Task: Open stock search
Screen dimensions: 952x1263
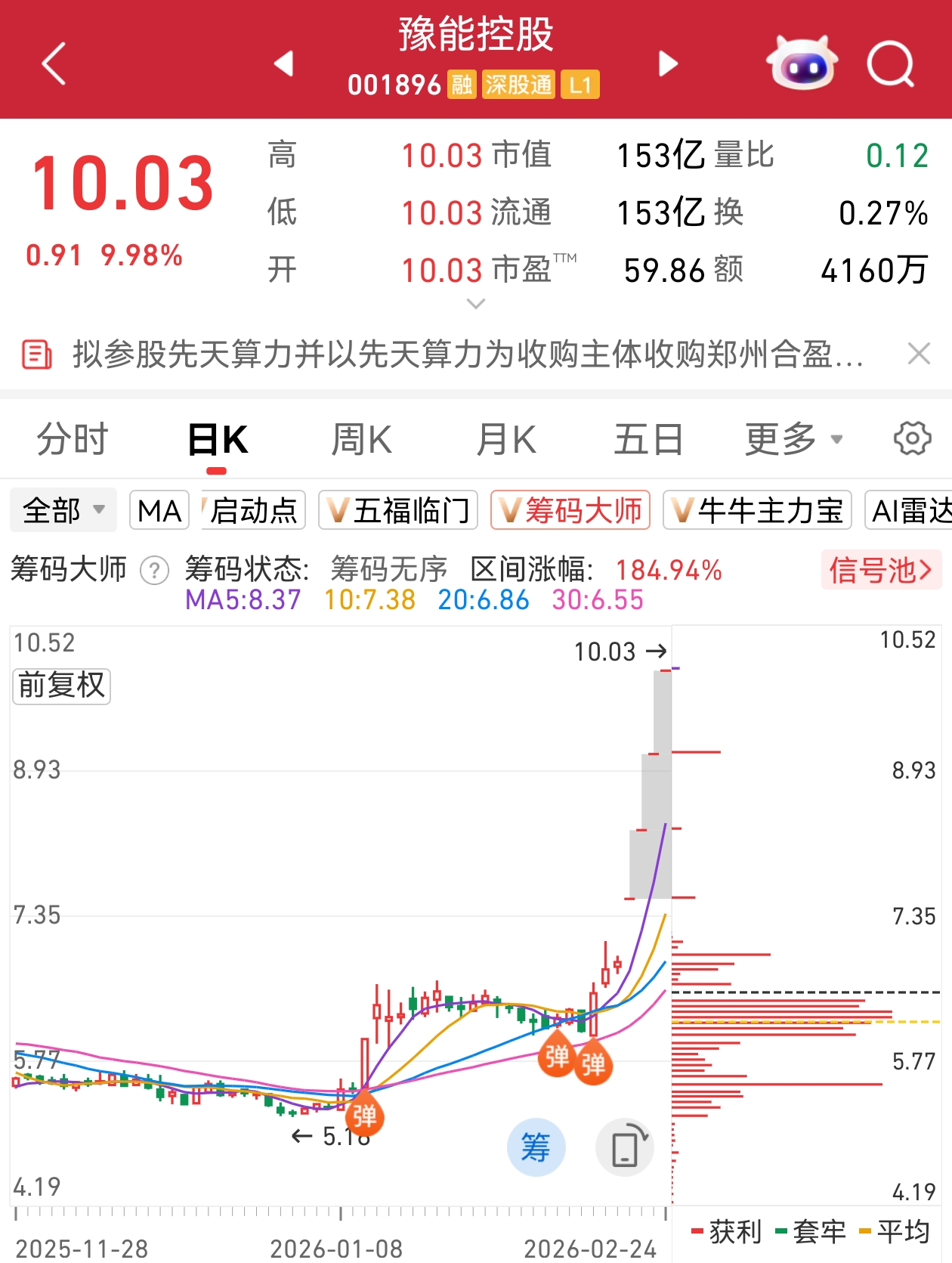Action: tap(890, 63)
